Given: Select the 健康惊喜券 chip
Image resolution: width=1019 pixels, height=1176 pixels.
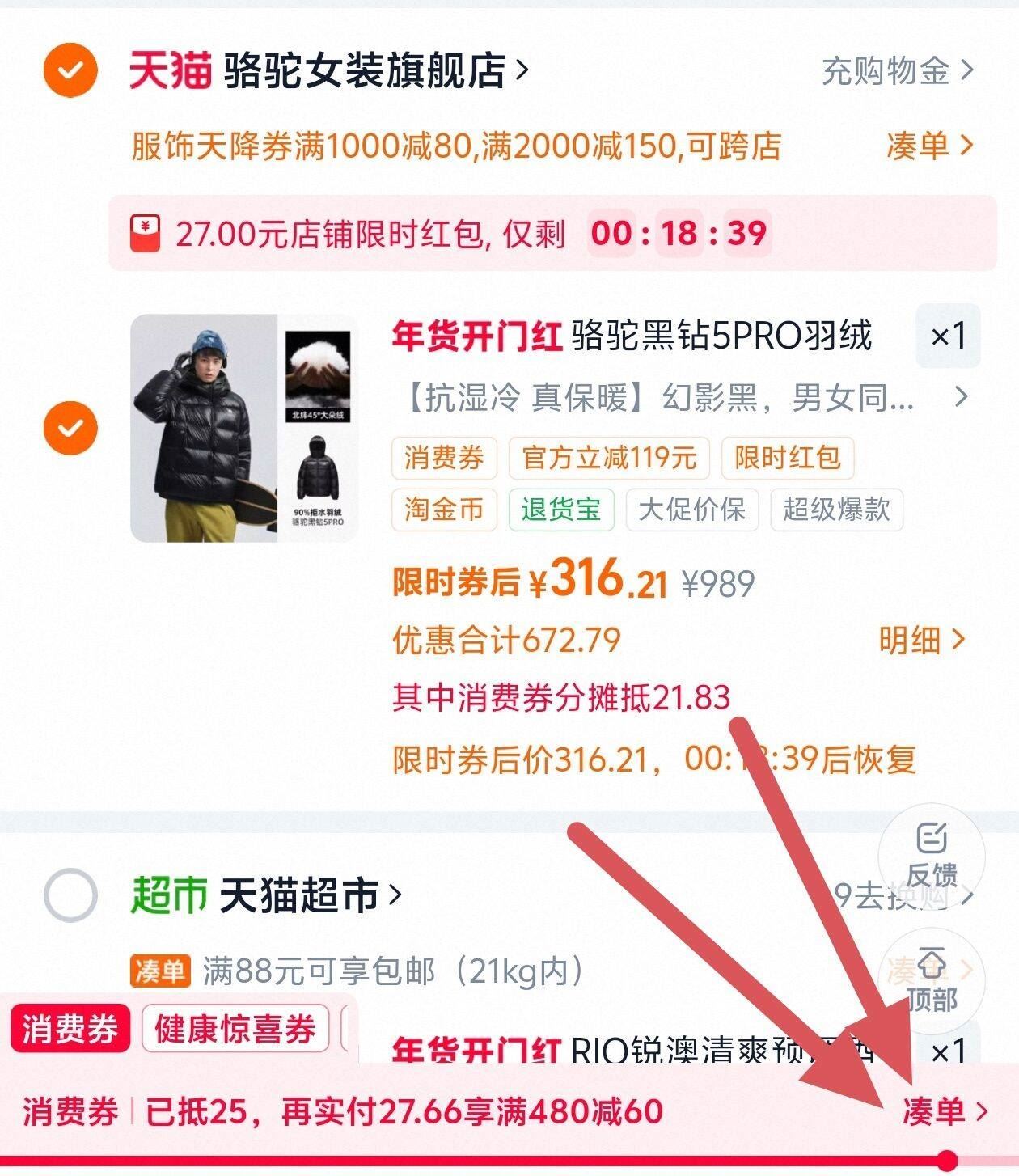Looking at the screenshot, I should [235, 1030].
